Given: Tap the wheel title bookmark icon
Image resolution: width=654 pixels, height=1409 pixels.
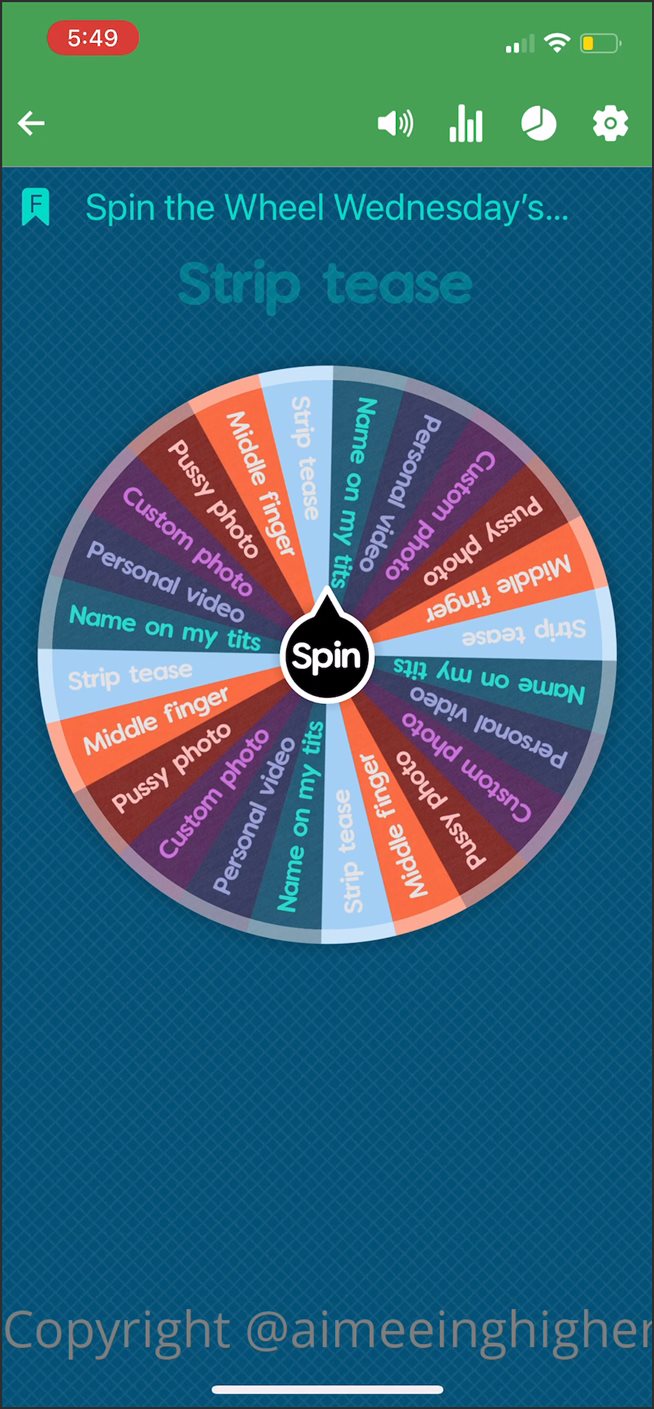Looking at the screenshot, I should tap(36, 206).
